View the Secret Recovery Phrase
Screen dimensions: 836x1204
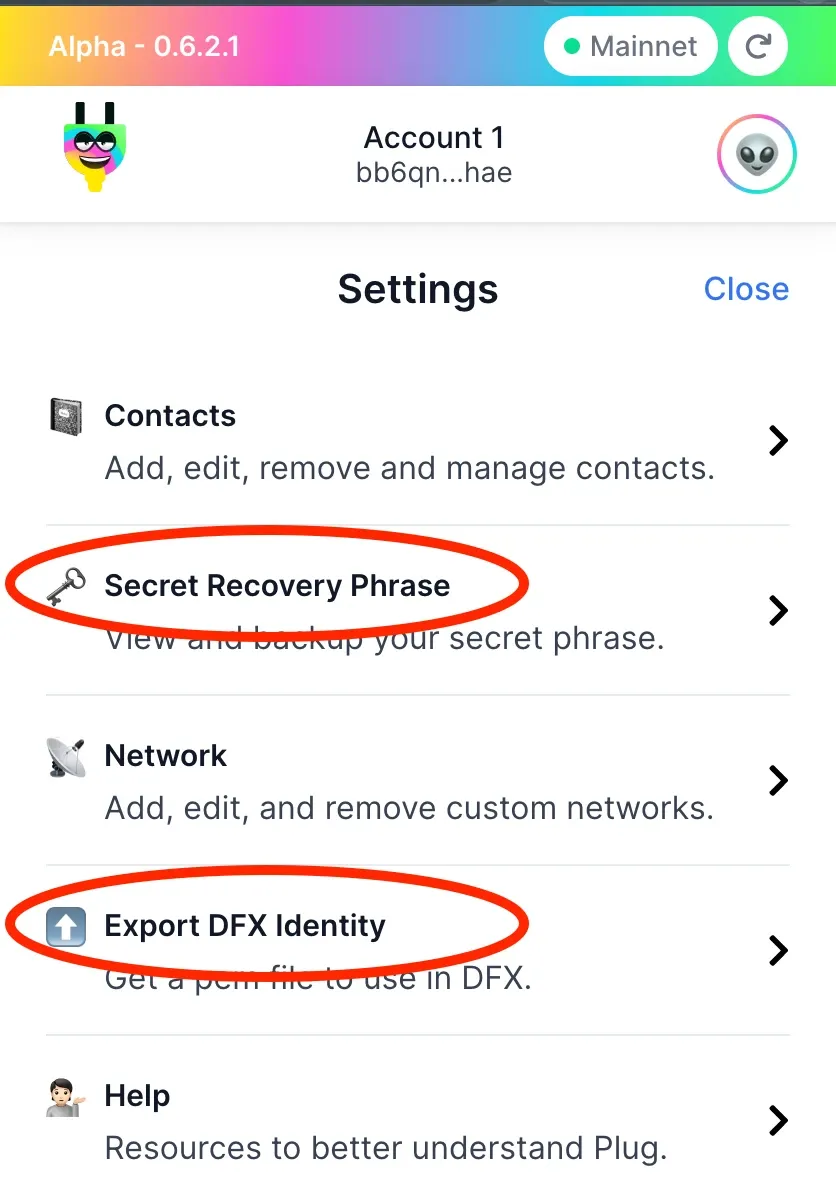(x=418, y=610)
